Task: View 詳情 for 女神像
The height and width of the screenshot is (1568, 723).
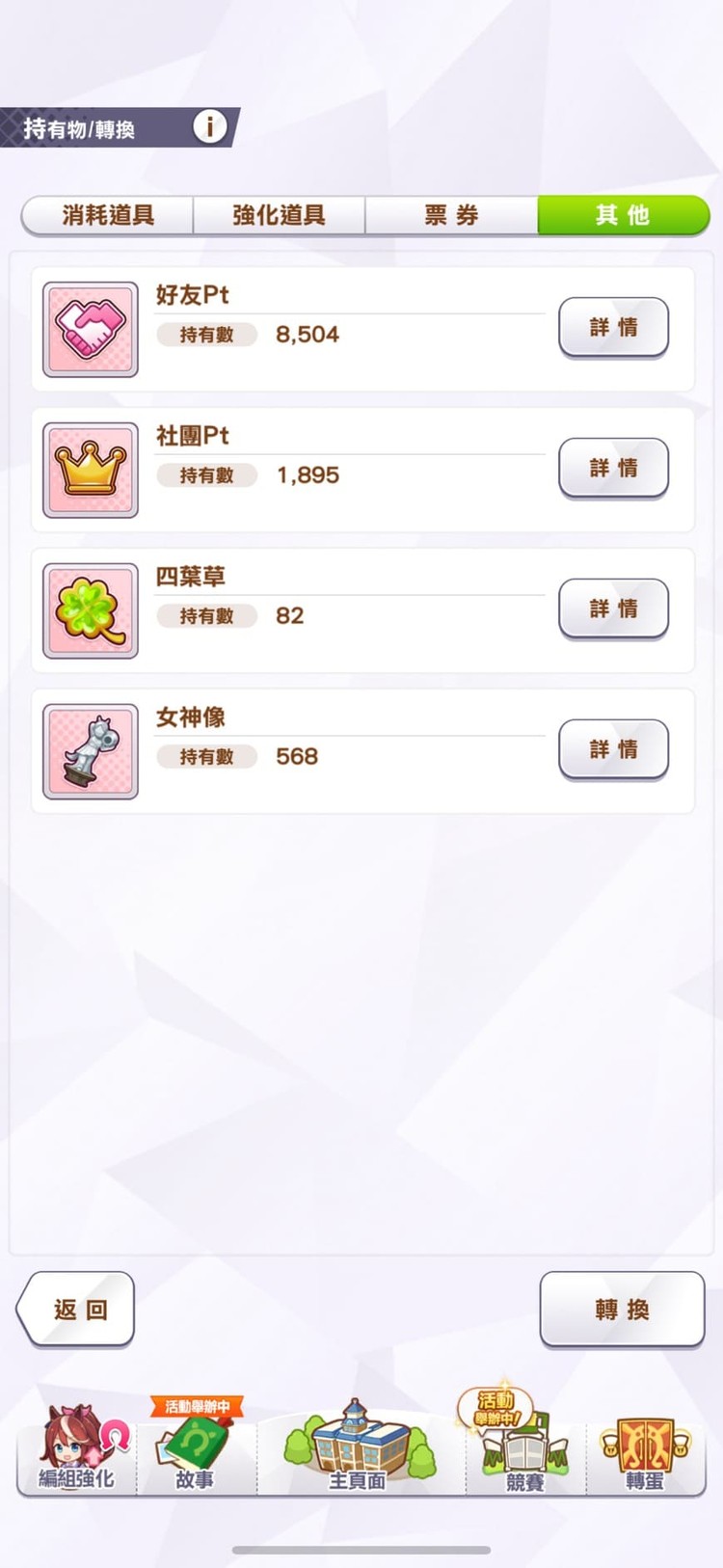Action: click(614, 750)
